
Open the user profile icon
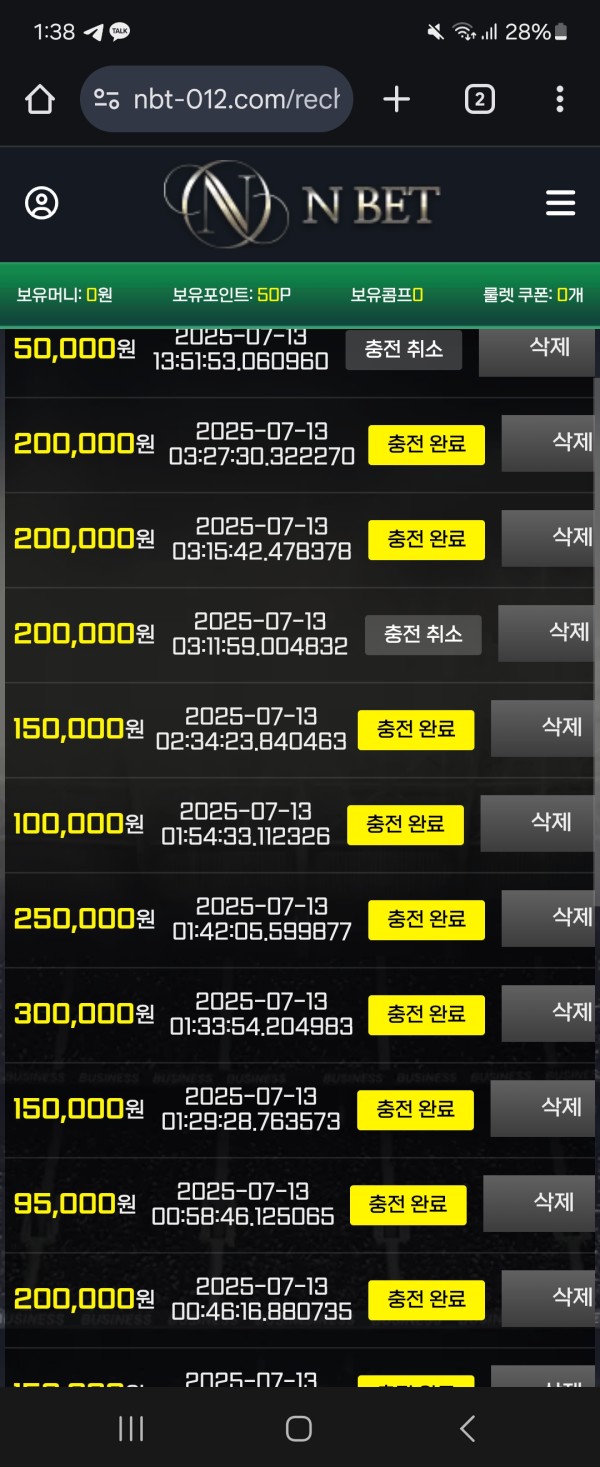click(41, 203)
